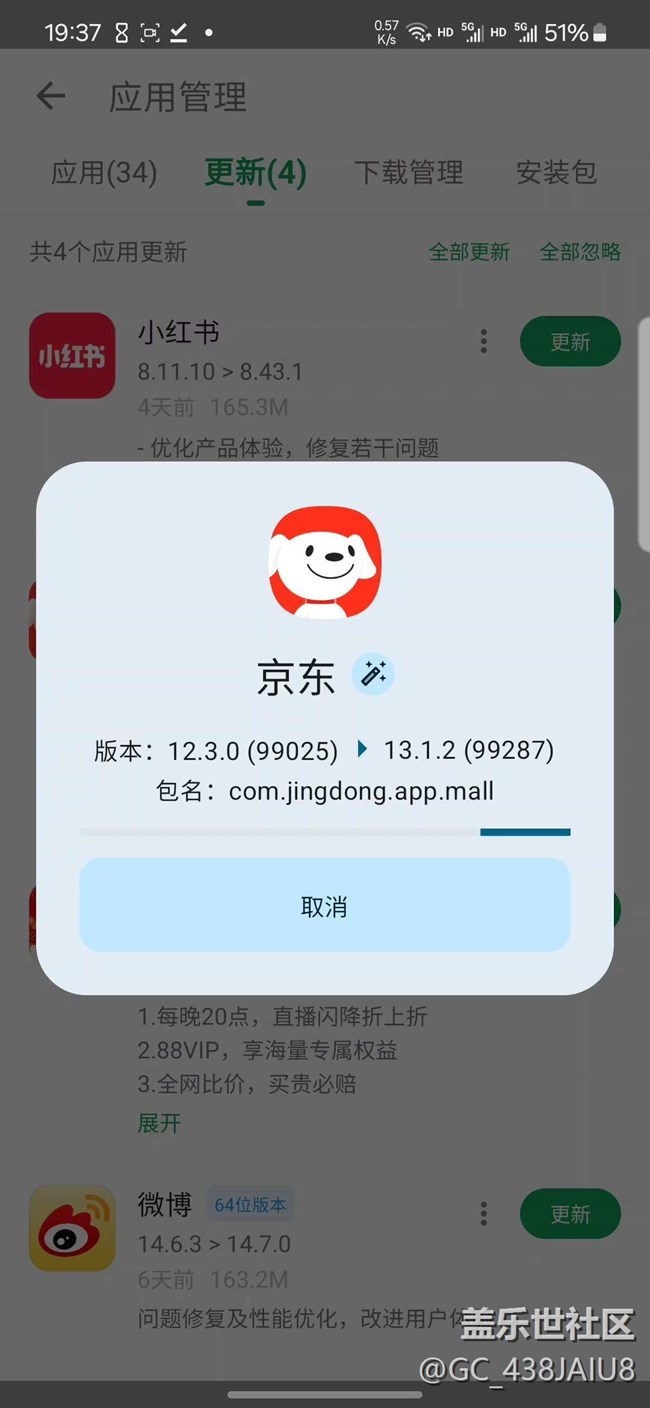Open the 下载管理 tab

[408, 172]
